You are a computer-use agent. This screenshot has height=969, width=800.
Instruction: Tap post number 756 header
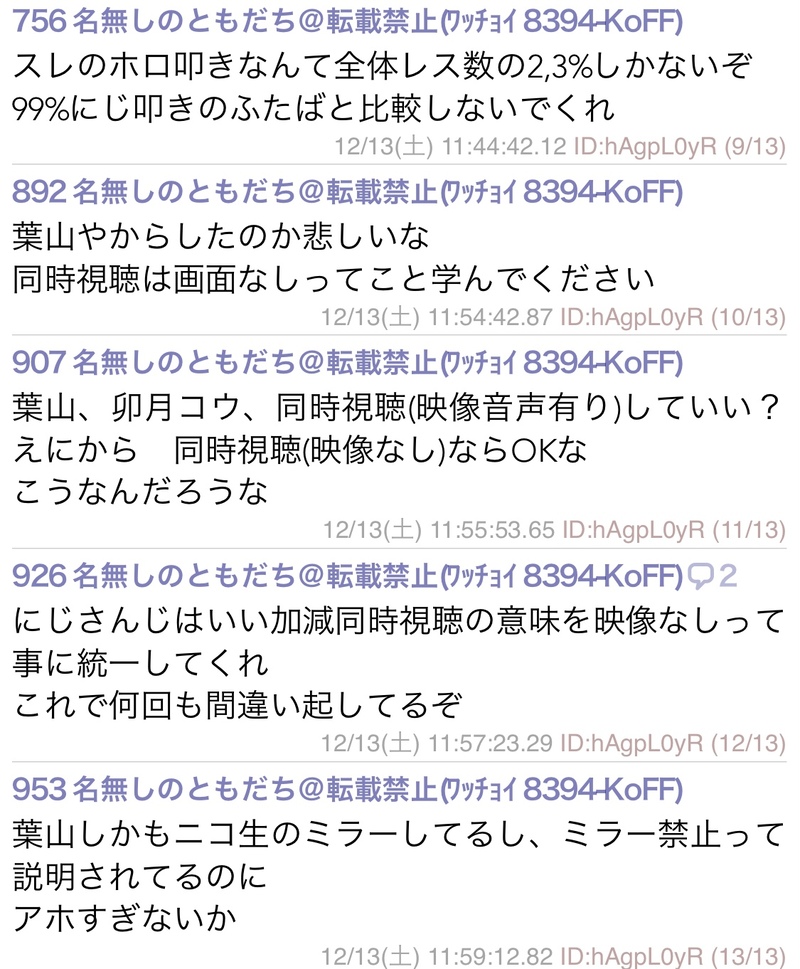(38, 21)
